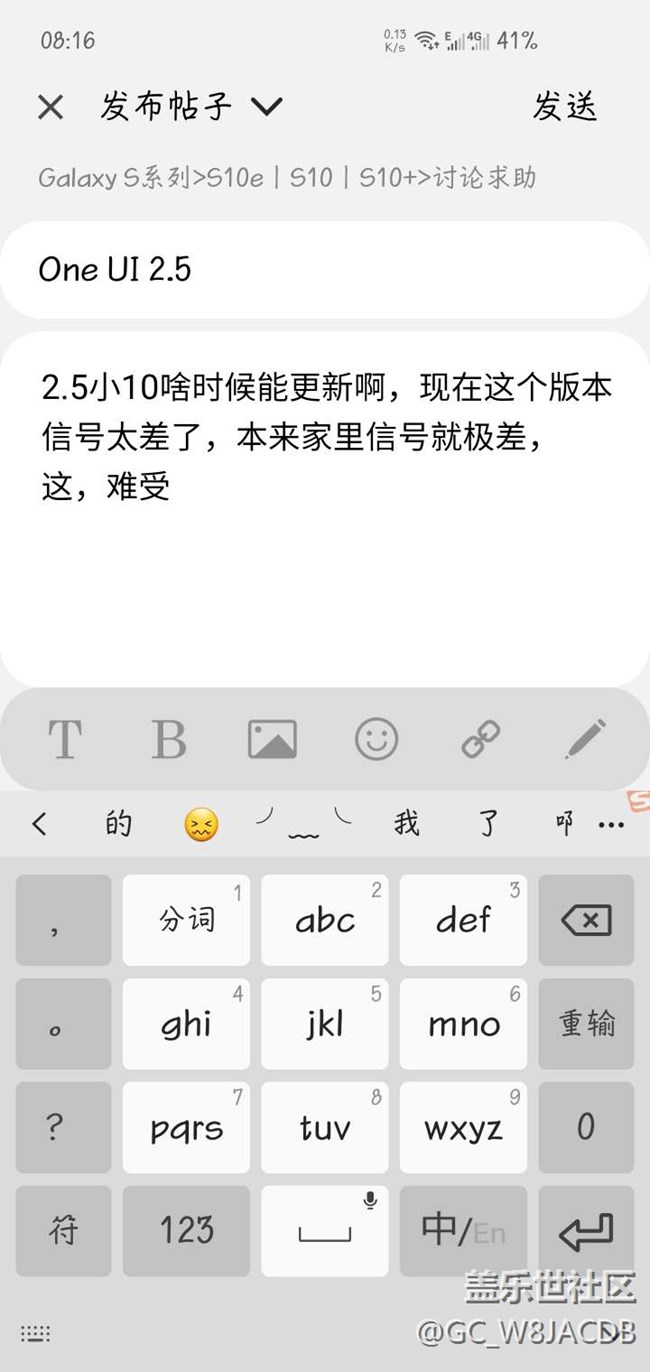
Task: Expand the 发布帖子 dropdown
Action: click(x=267, y=106)
